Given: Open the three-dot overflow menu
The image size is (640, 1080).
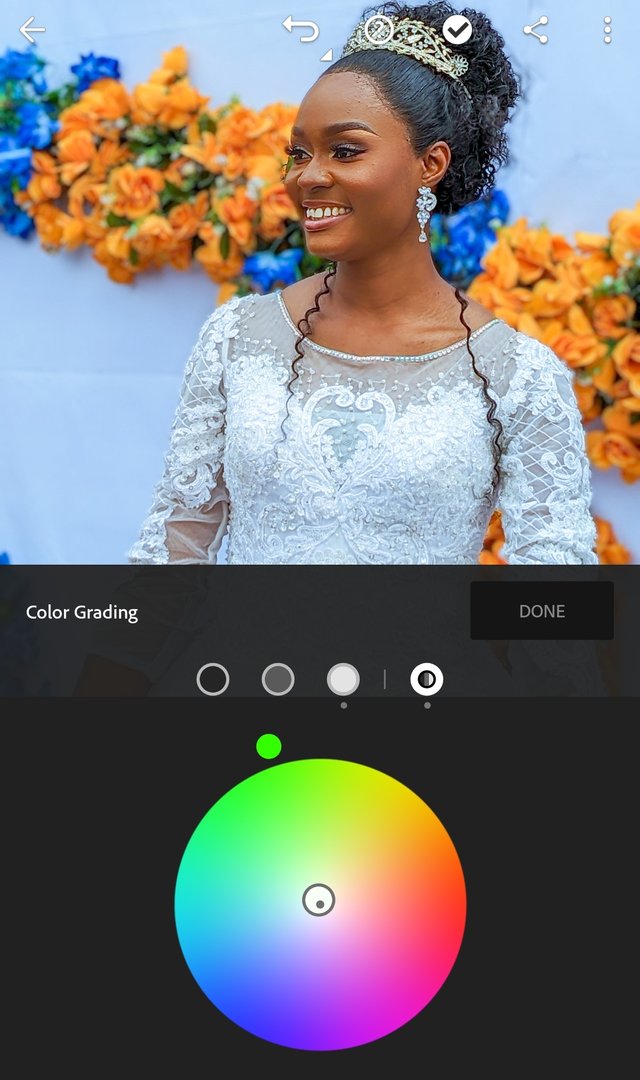Looking at the screenshot, I should click(607, 30).
